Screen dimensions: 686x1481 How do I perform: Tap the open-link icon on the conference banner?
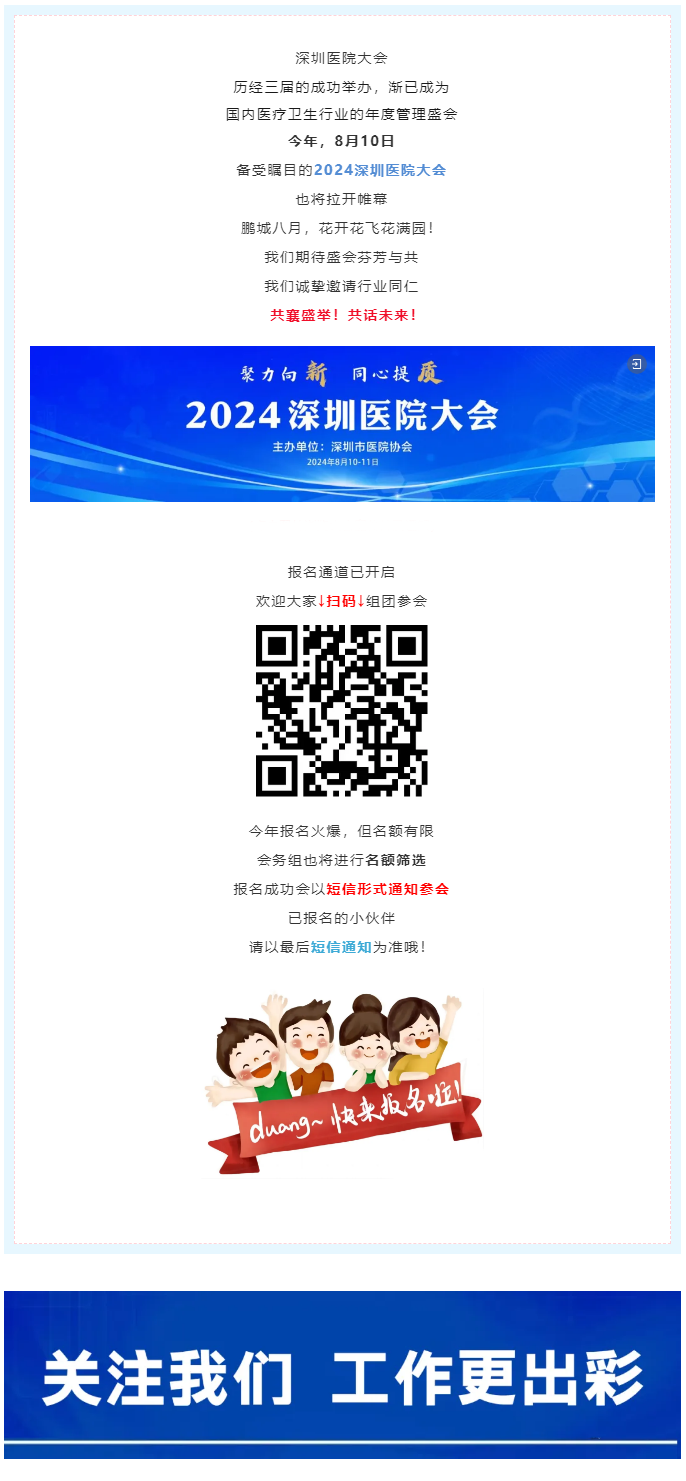click(636, 364)
